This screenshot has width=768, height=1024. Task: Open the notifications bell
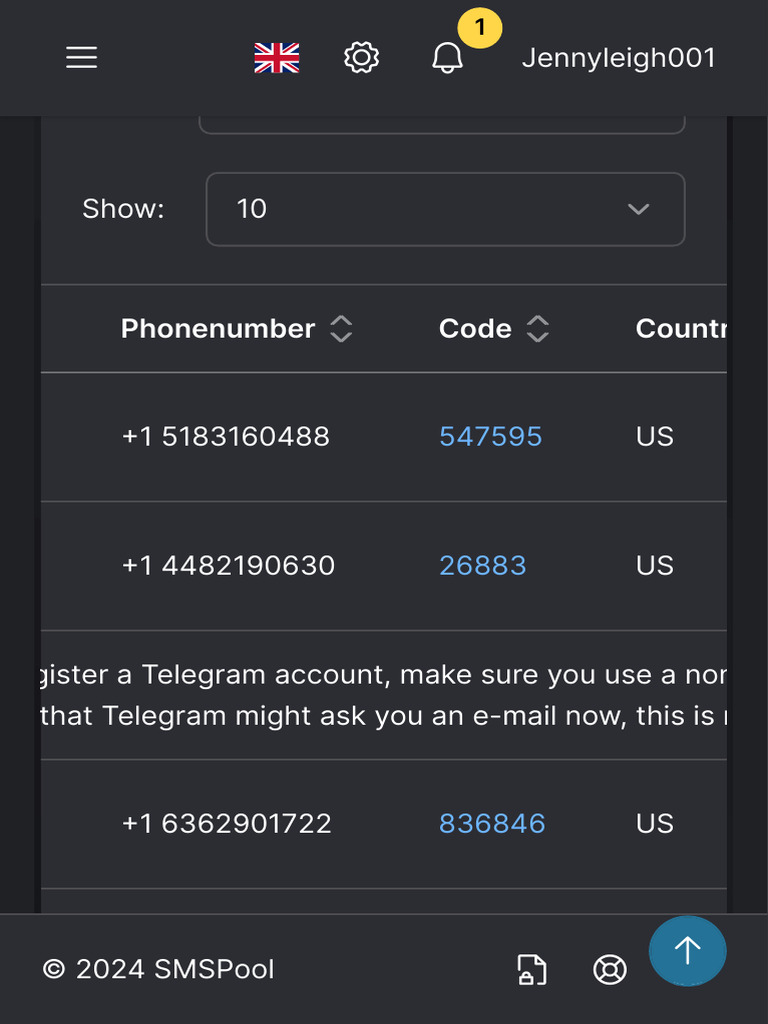tap(447, 57)
